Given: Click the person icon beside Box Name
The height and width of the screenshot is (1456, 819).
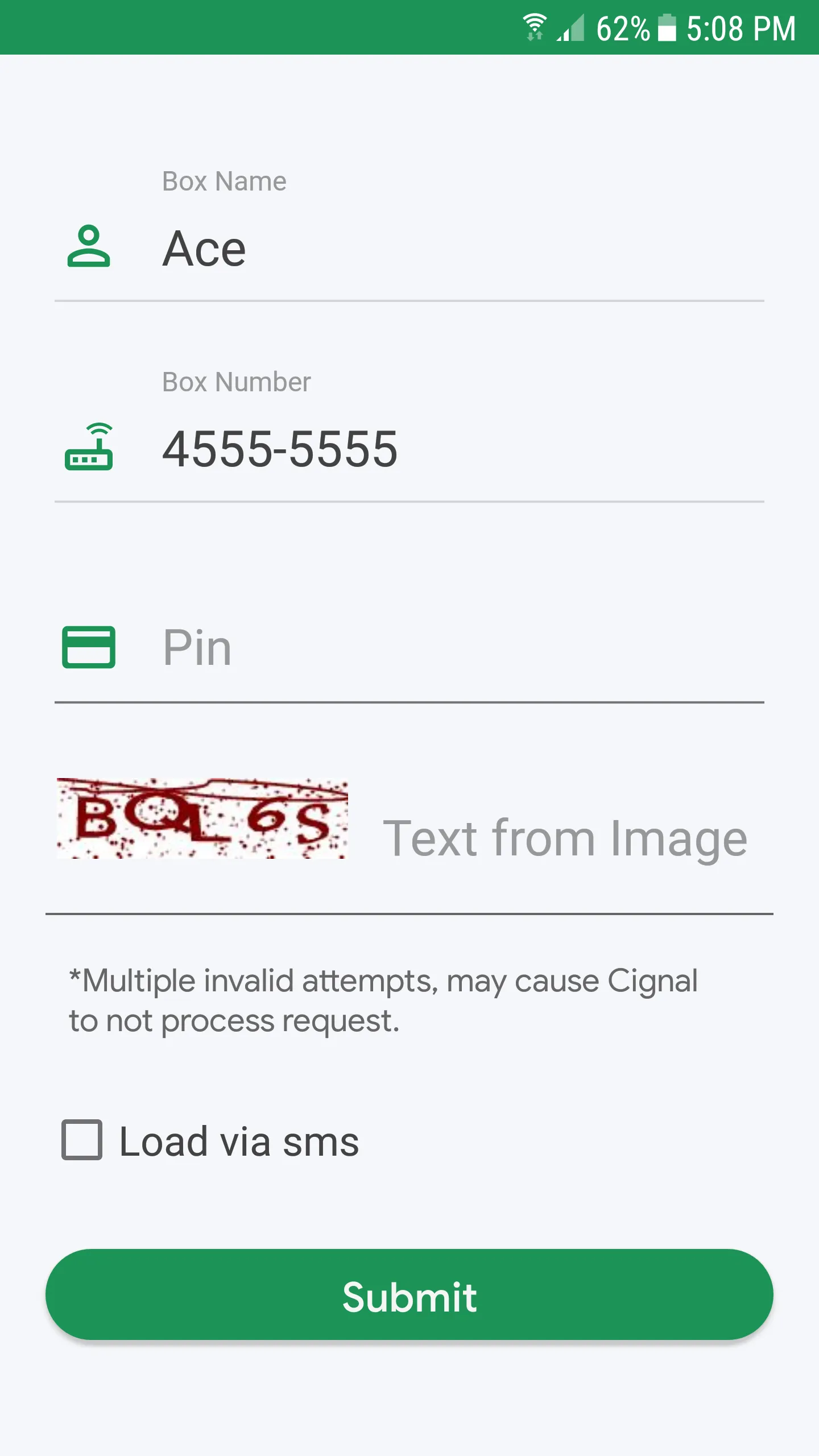Looking at the screenshot, I should (89, 247).
